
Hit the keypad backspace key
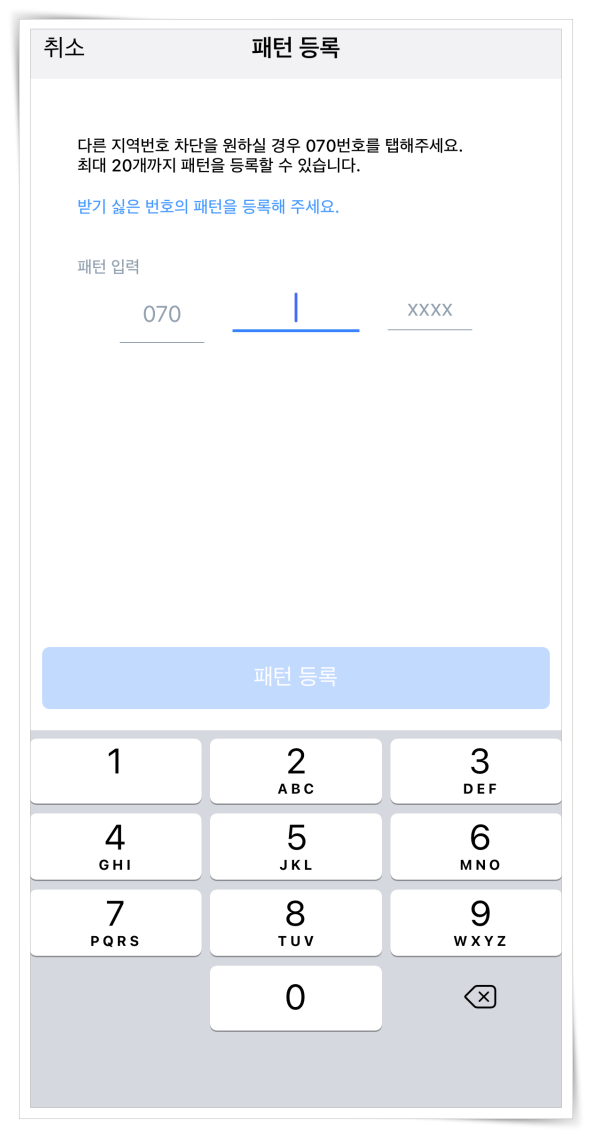click(x=480, y=998)
